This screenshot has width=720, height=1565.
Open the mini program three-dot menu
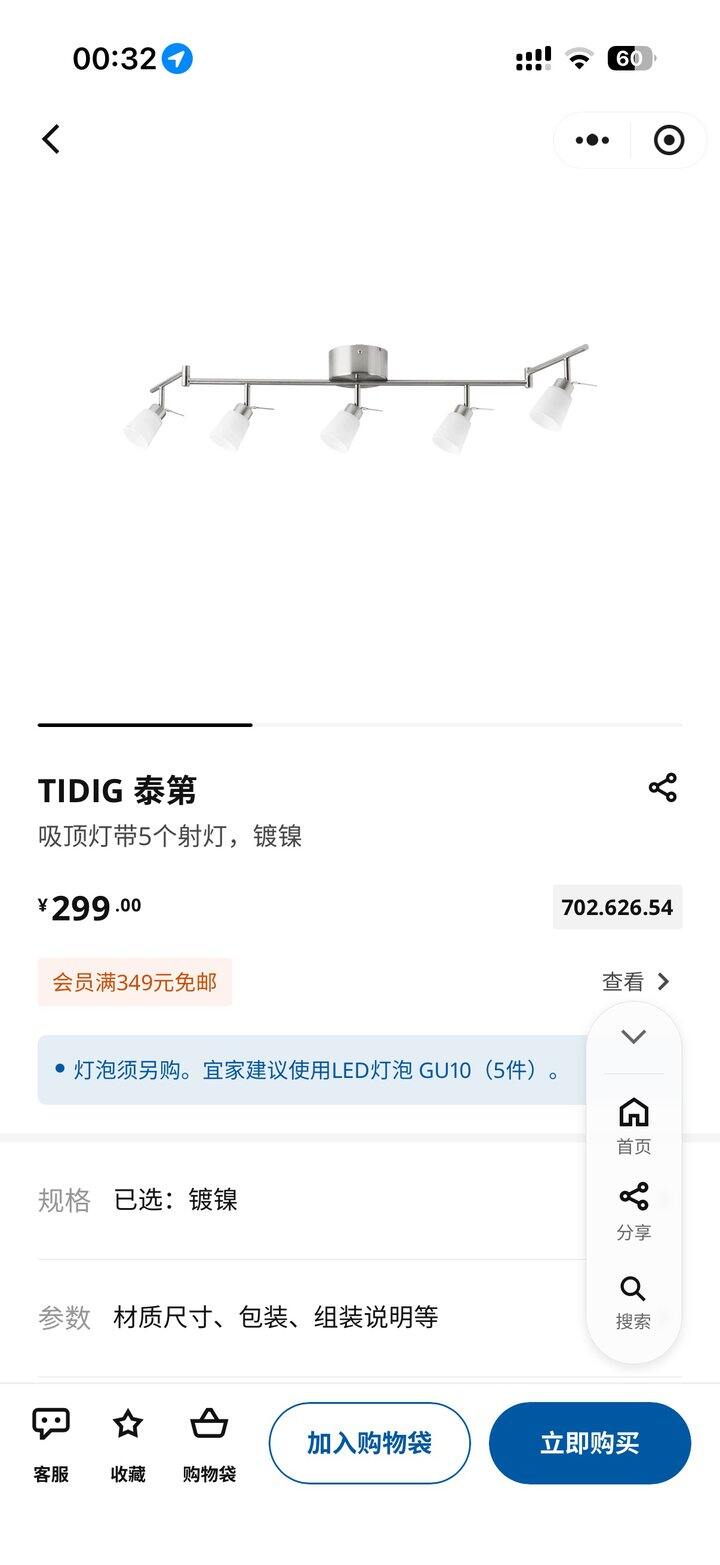point(592,140)
